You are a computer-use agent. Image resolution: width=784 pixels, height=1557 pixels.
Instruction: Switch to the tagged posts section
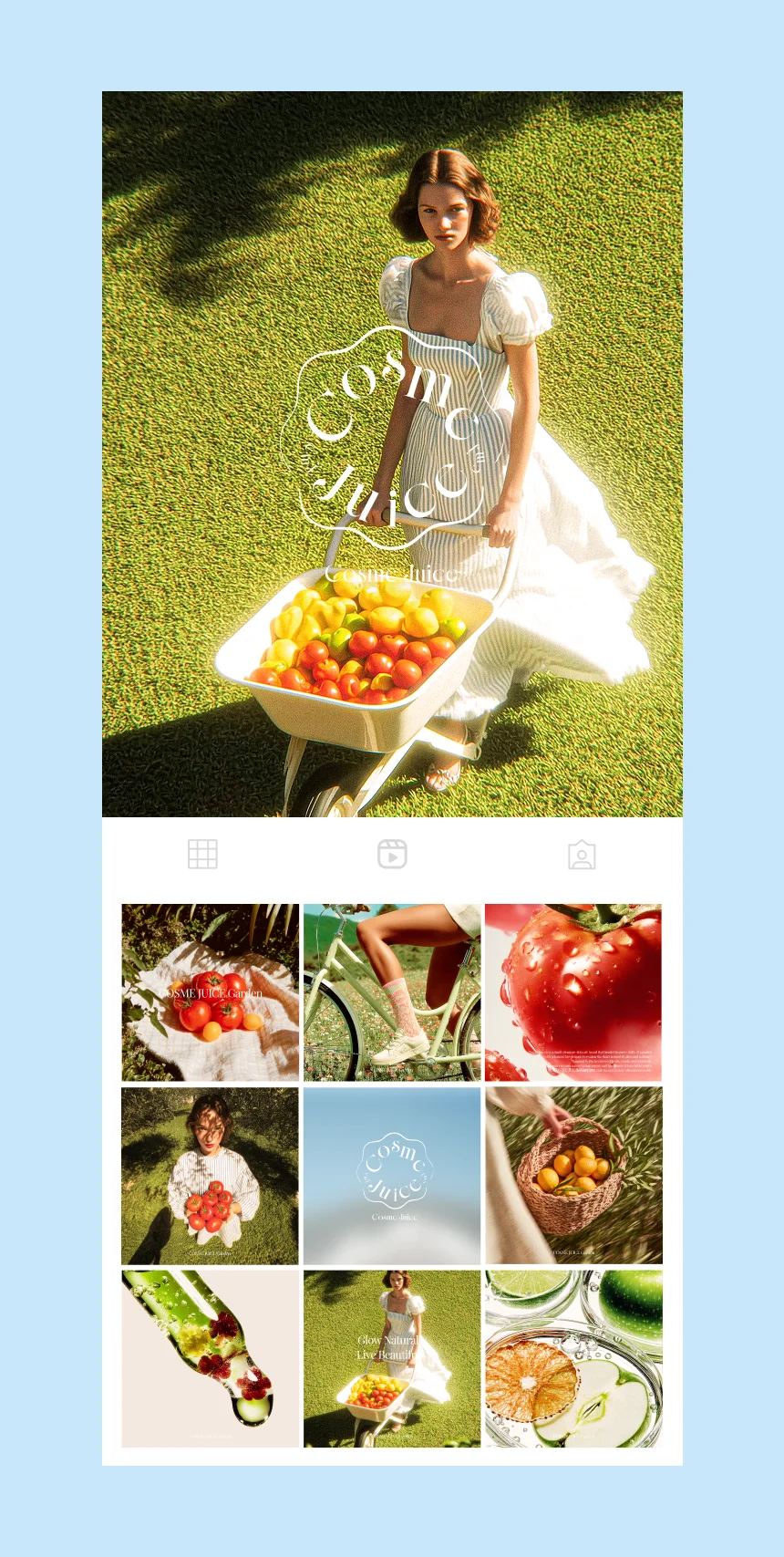pyautogui.click(x=583, y=854)
